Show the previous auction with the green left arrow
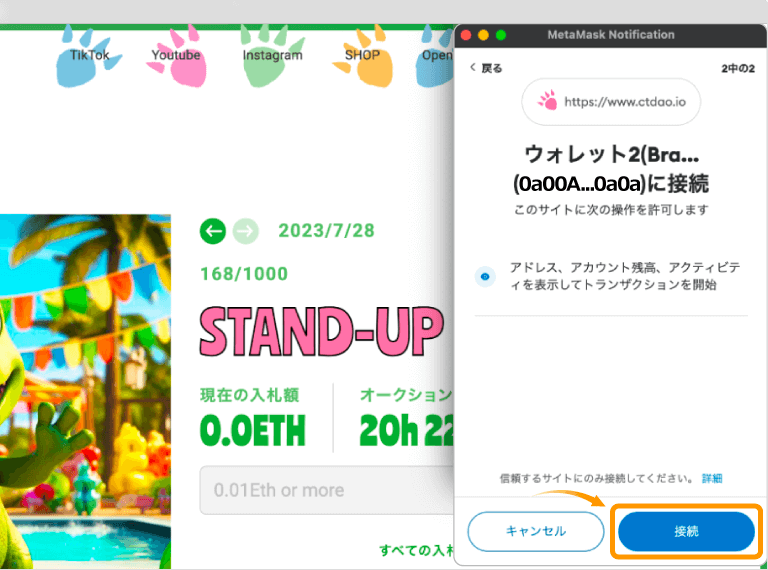The image size is (768, 570). click(212, 232)
